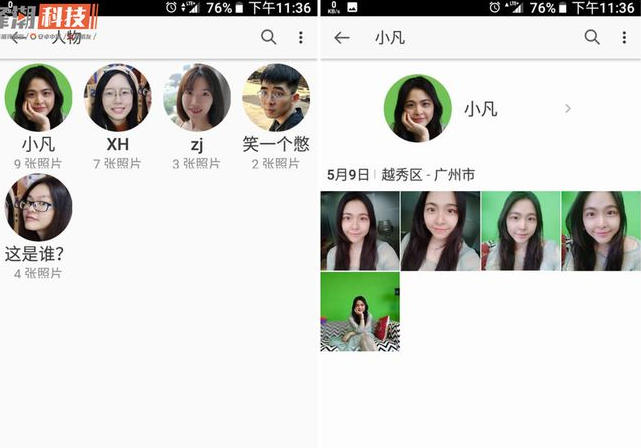Search within the 小凡 album screen
Image resolution: width=641 pixels, height=448 pixels.
click(592, 38)
